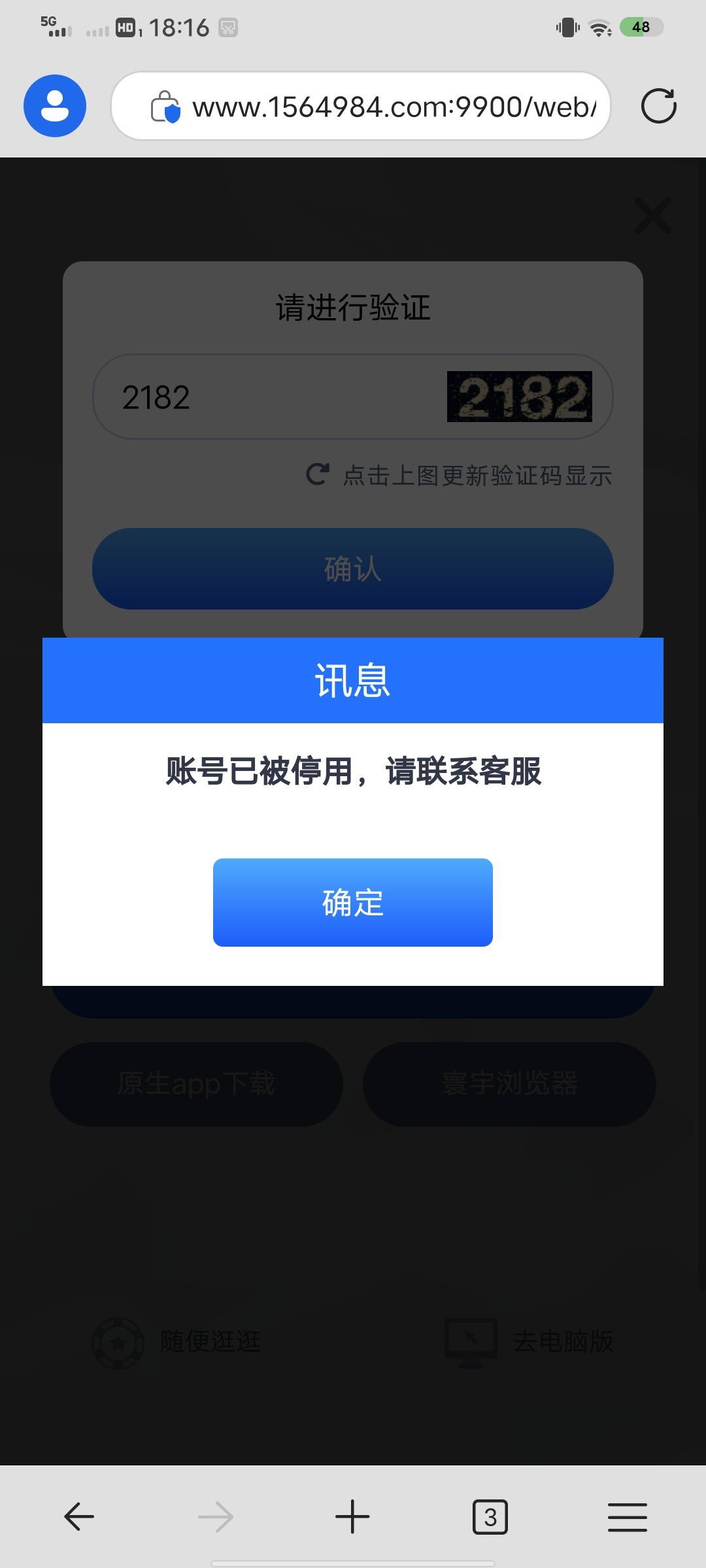Open 原生app下载 download button
This screenshot has height=1568, width=706.
coord(196,1084)
